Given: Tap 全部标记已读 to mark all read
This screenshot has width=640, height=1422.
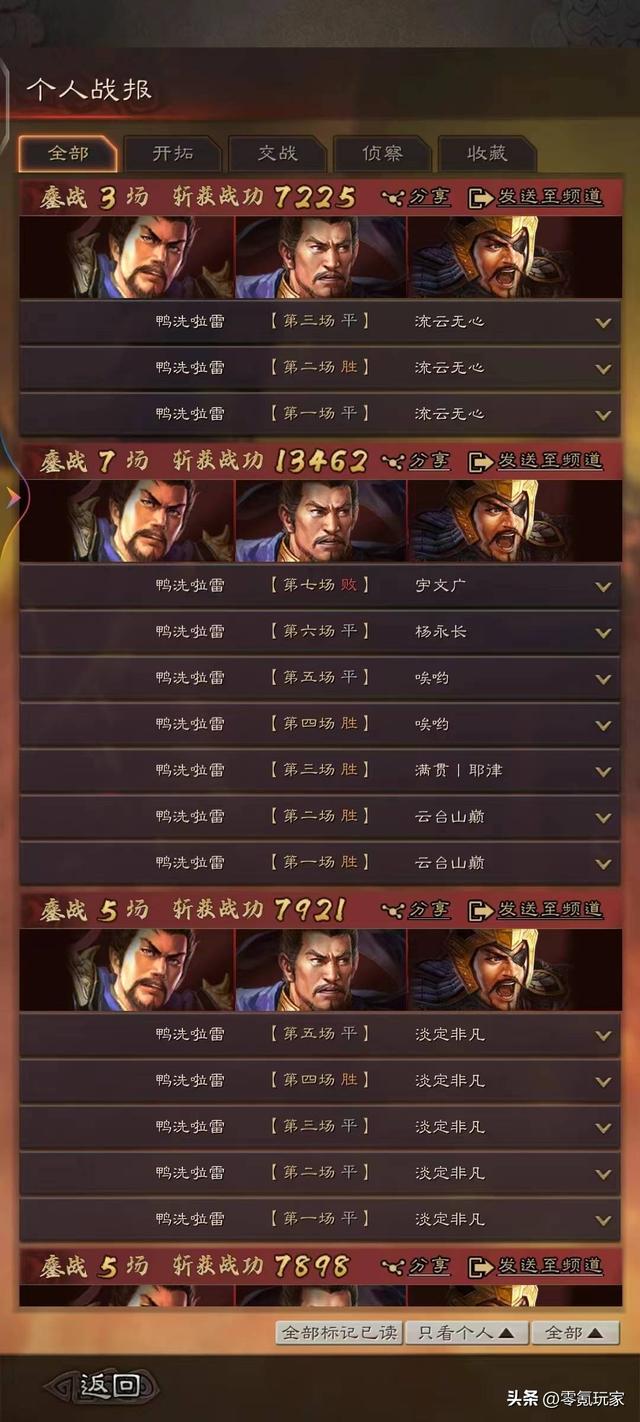Looking at the screenshot, I should (x=339, y=1333).
